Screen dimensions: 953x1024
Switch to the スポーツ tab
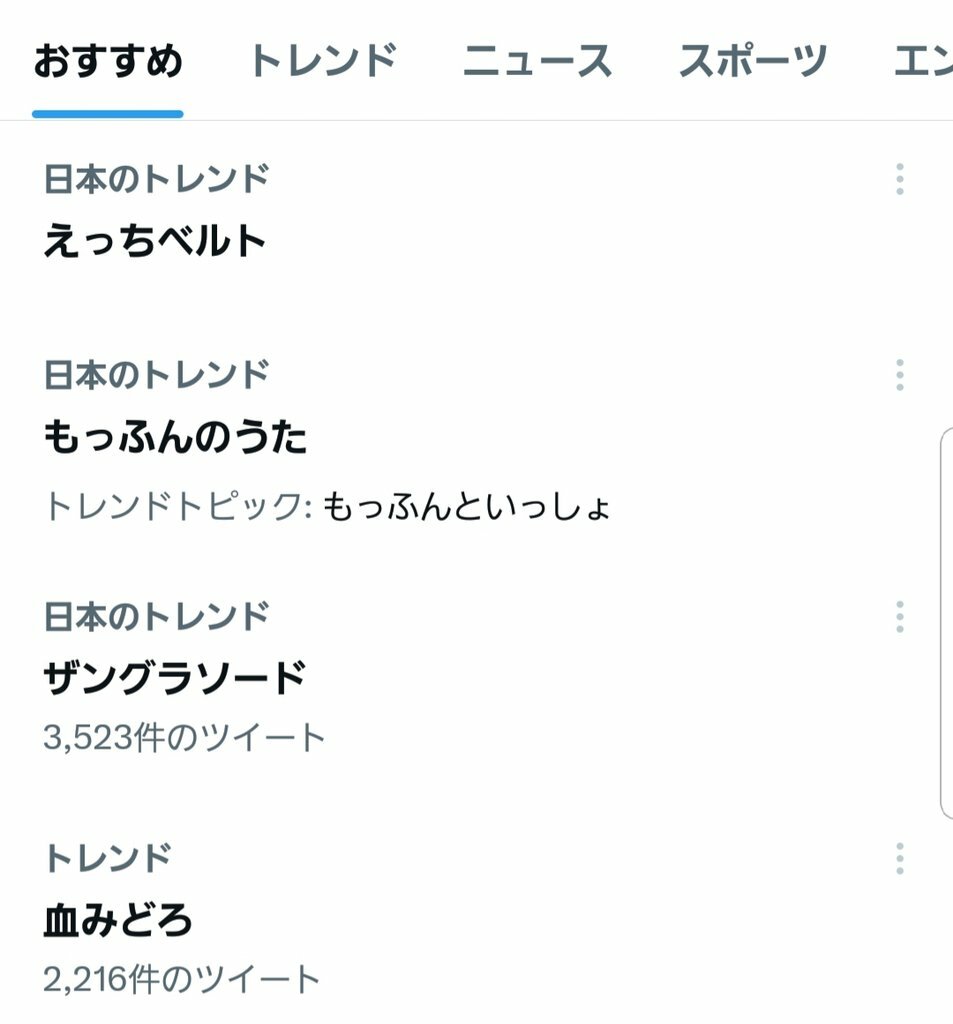point(752,62)
